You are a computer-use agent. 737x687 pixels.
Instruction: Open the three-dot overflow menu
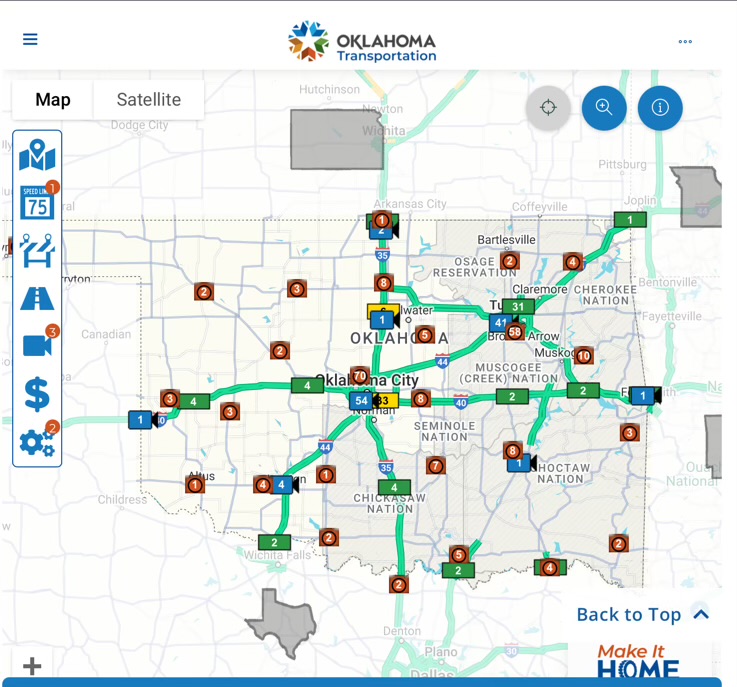[x=685, y=41]
